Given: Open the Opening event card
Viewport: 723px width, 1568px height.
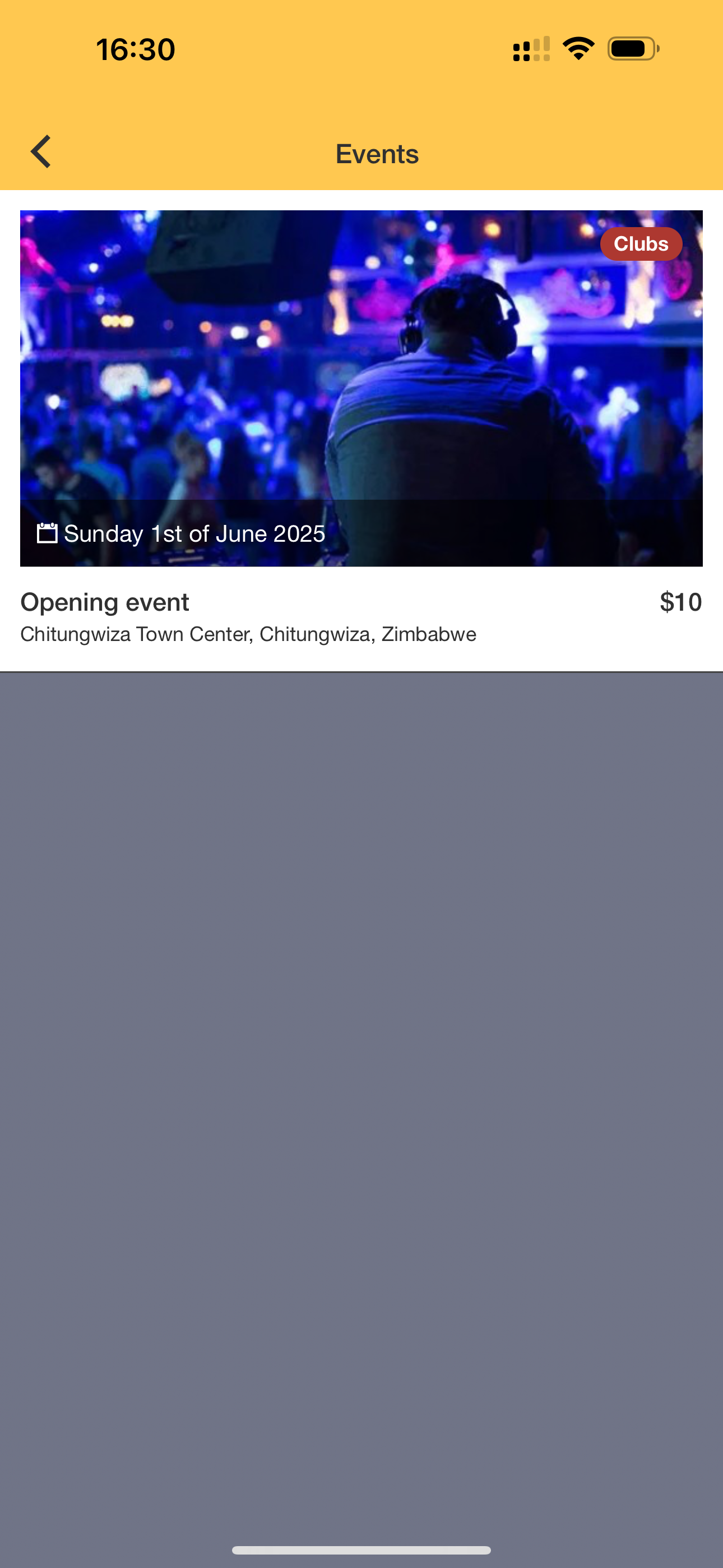Looking at the screenshot, I should [361, 426].
